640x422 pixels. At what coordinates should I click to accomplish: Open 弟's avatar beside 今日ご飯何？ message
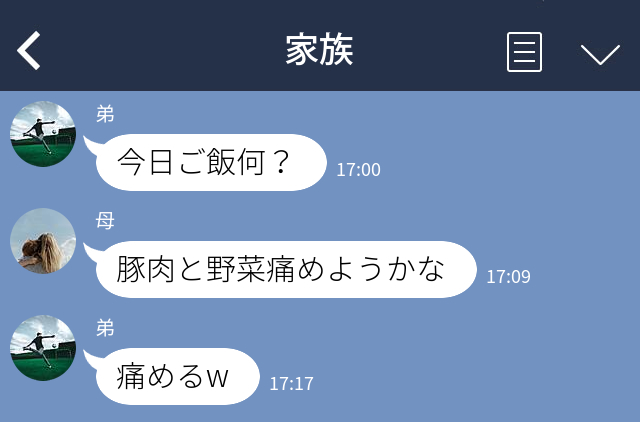(x=43, y=134)
